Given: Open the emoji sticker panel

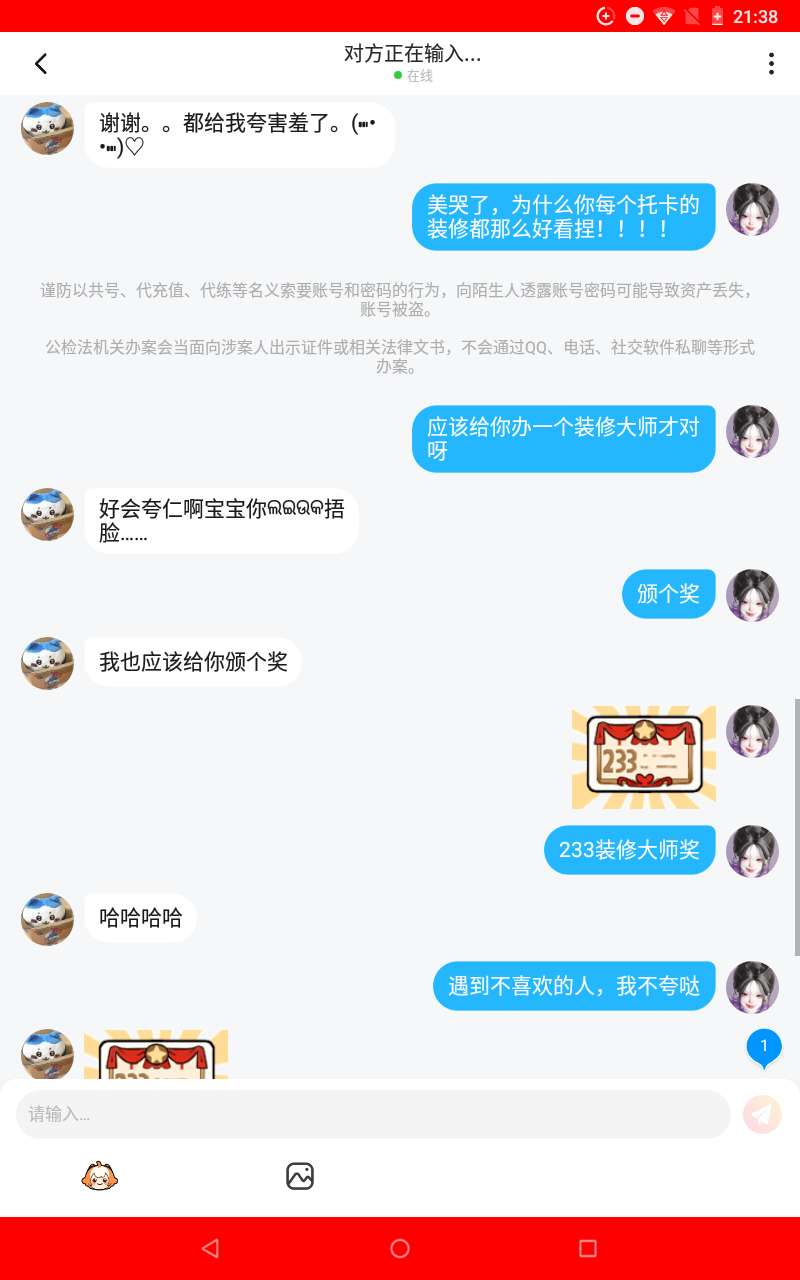Looking at the screenshot, I should pyautogui.click(x=98, y=1176).
